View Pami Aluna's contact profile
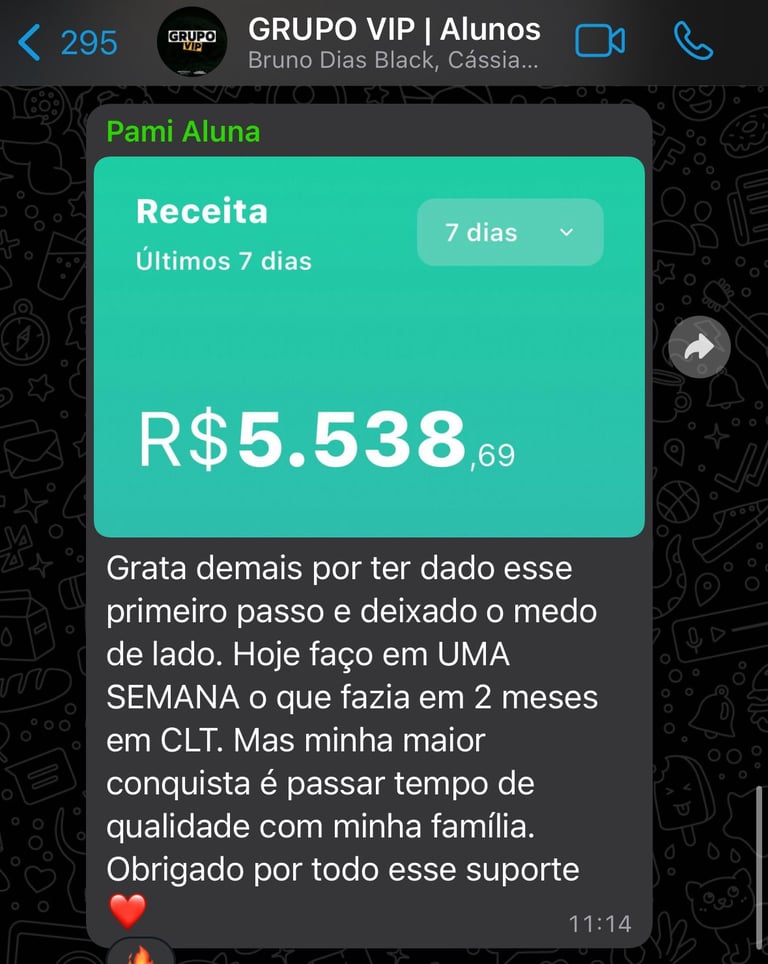 (x=183, y=132)
